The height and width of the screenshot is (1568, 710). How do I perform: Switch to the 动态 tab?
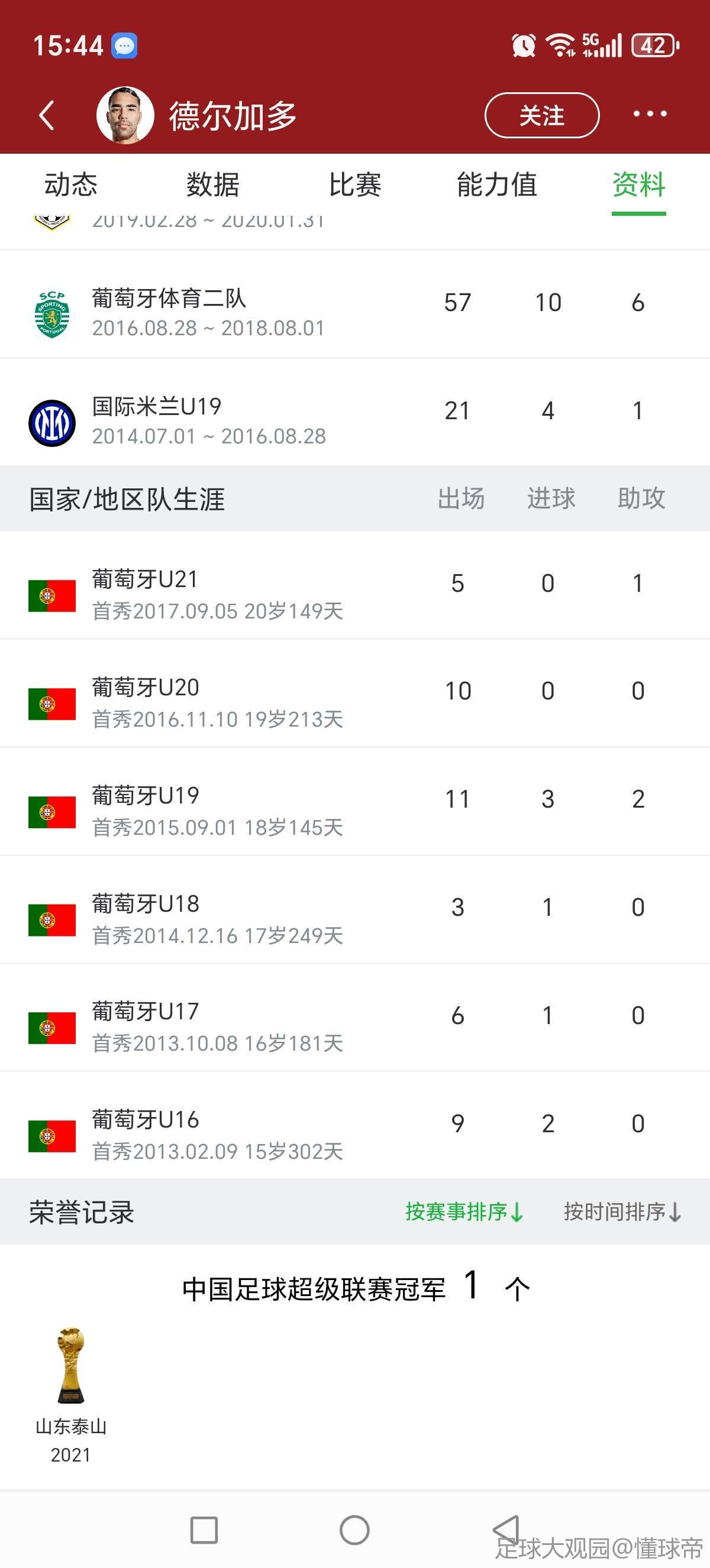70,184
